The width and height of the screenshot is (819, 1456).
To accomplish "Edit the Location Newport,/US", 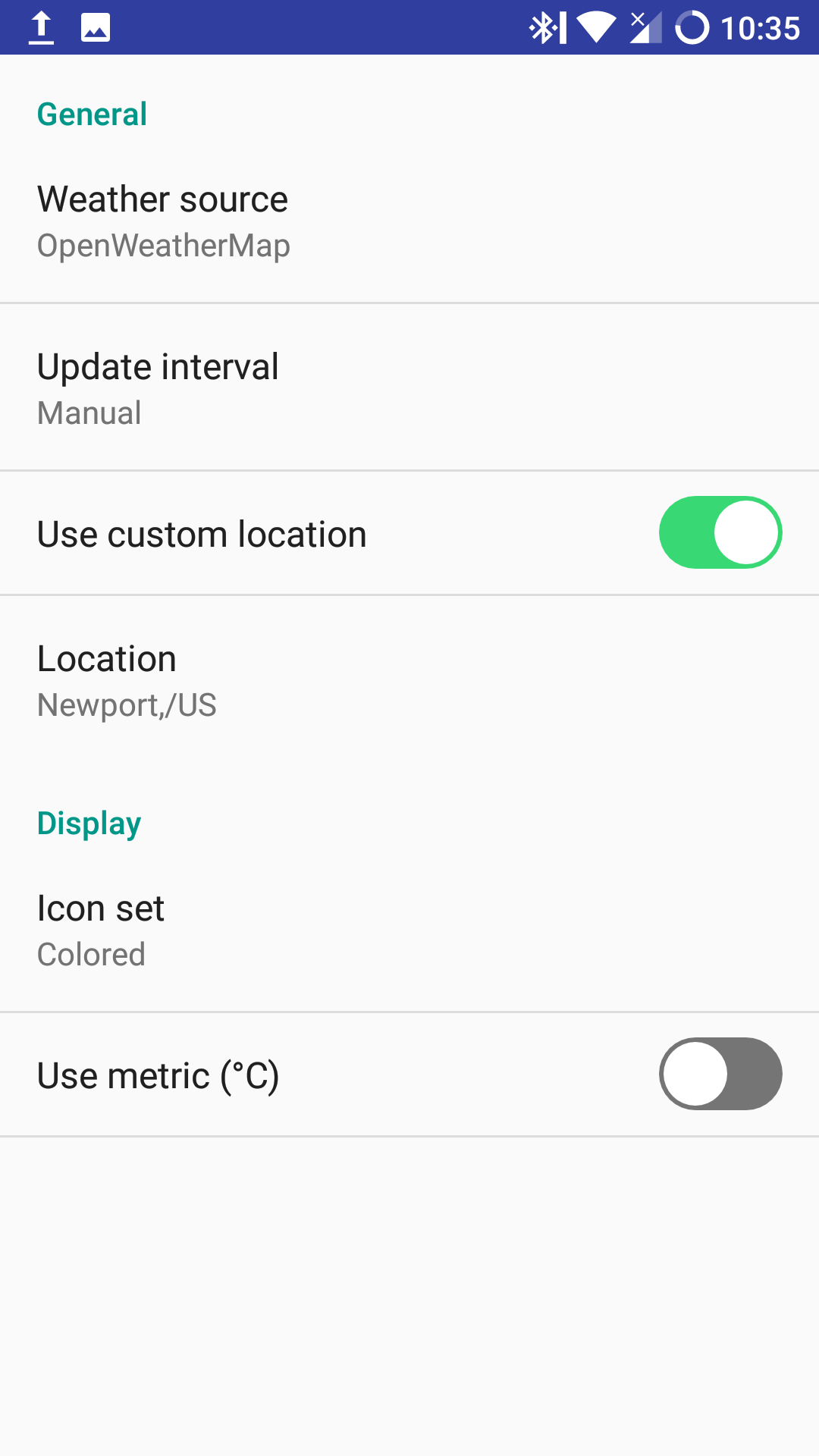I will point(409,680).
